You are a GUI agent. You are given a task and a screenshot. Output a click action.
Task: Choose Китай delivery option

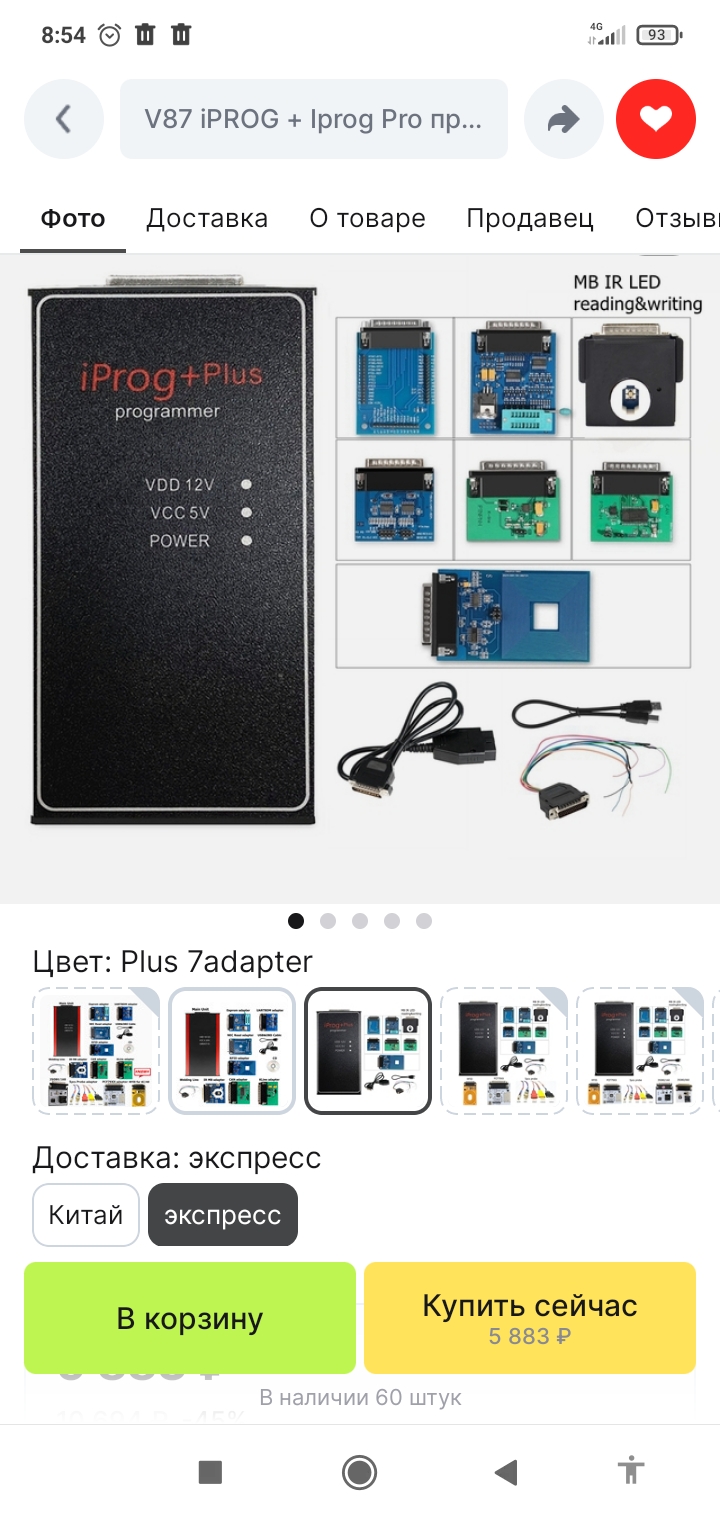pyautogui.click(x=86, y=1215)
